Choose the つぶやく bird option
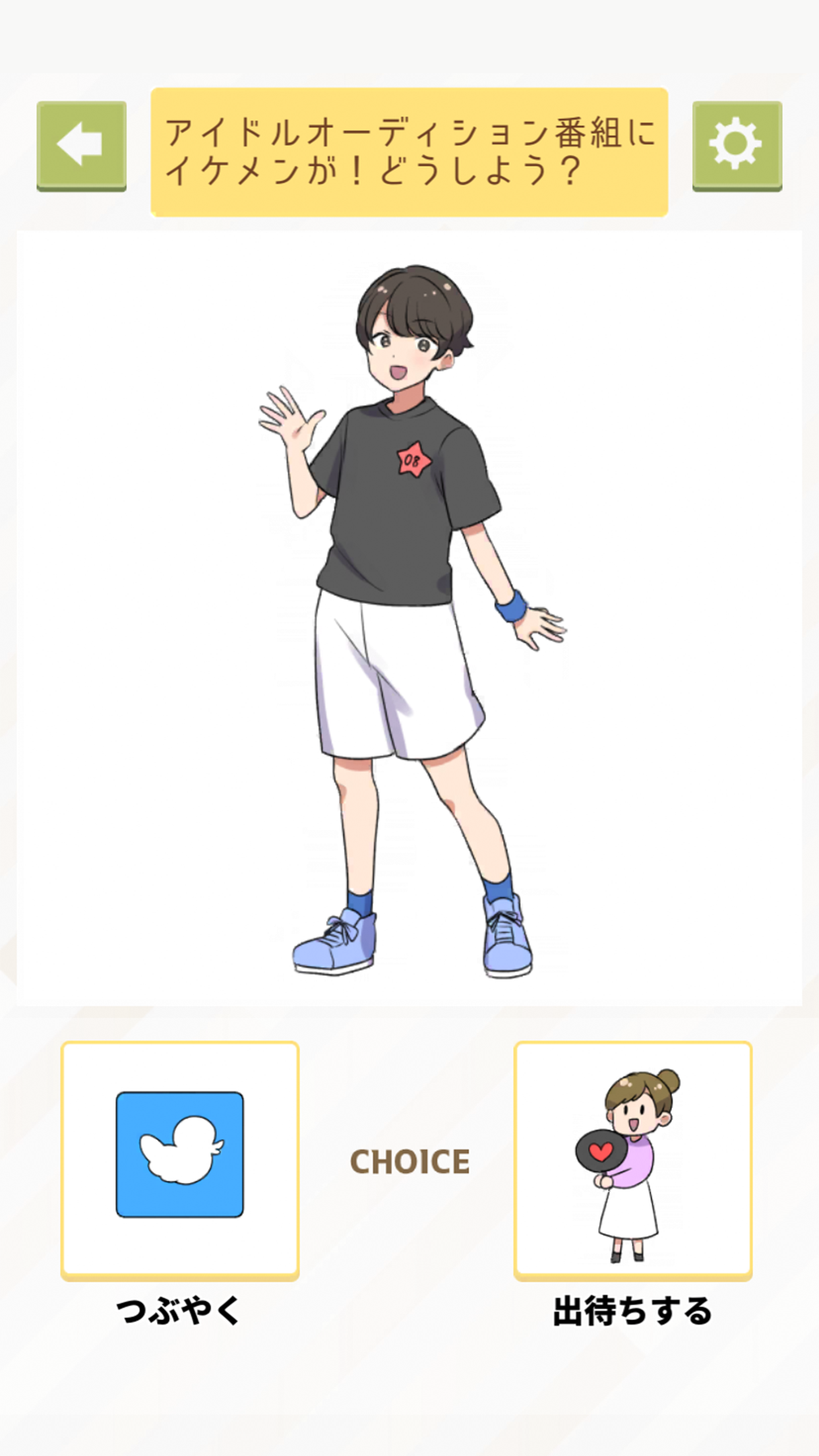The image size is (819, 1456). tap(180, 1160)
